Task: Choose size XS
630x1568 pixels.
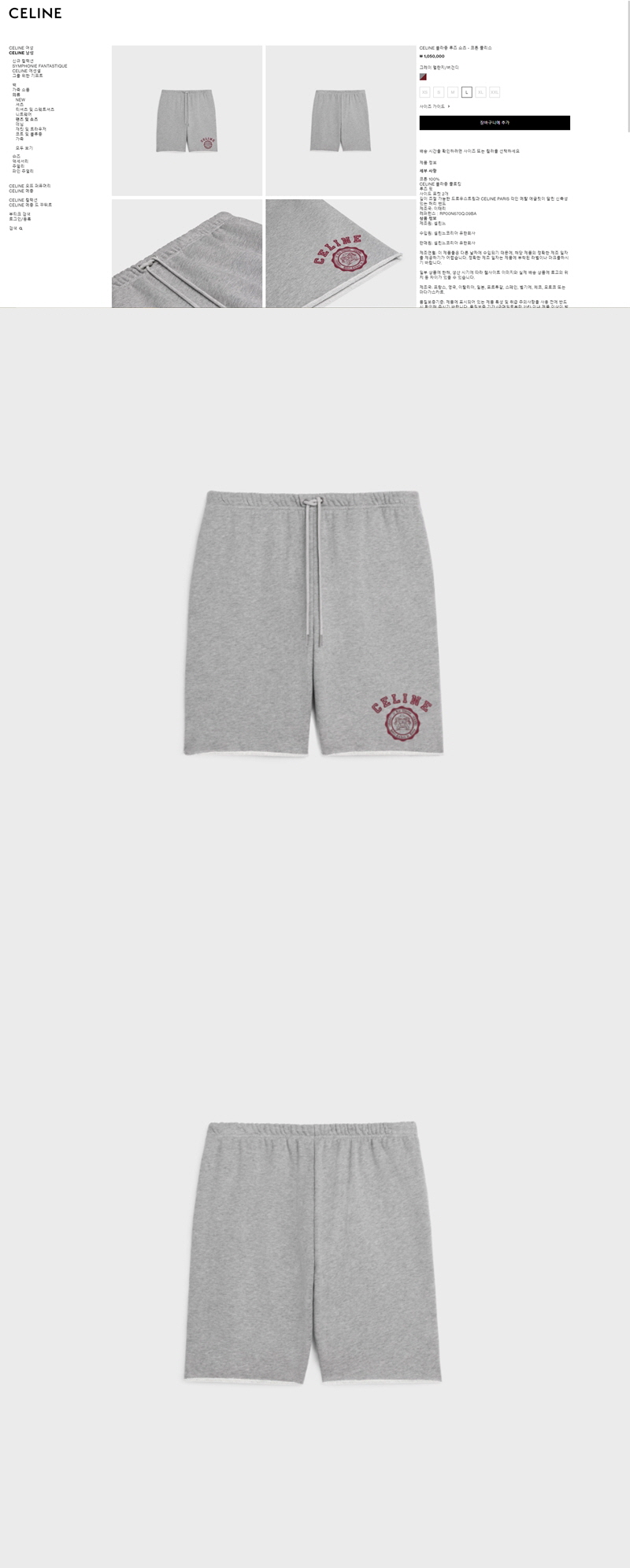Action: [x=424, y=92]
